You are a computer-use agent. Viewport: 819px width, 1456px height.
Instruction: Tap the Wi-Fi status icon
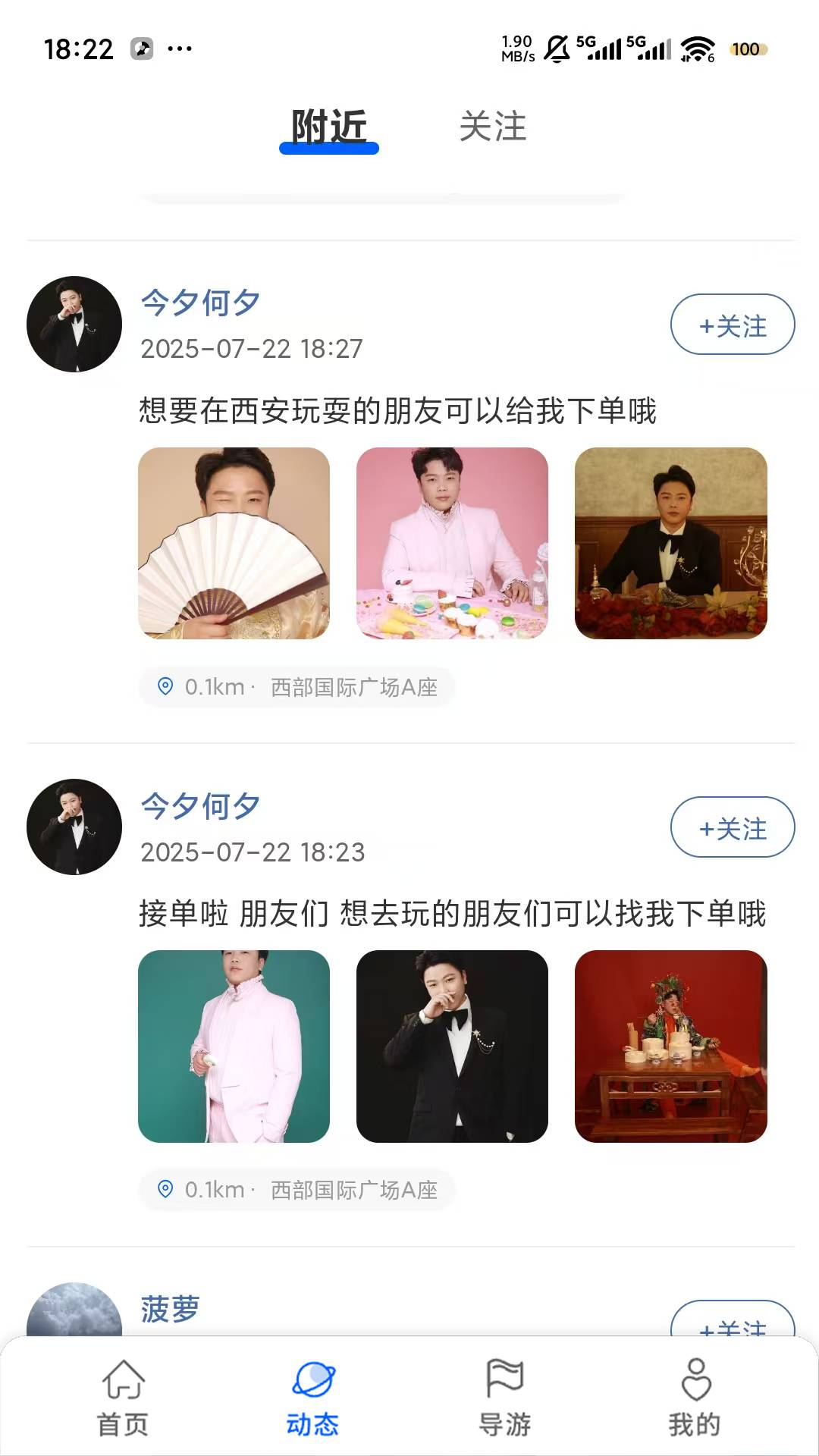[x=698, y=50]
